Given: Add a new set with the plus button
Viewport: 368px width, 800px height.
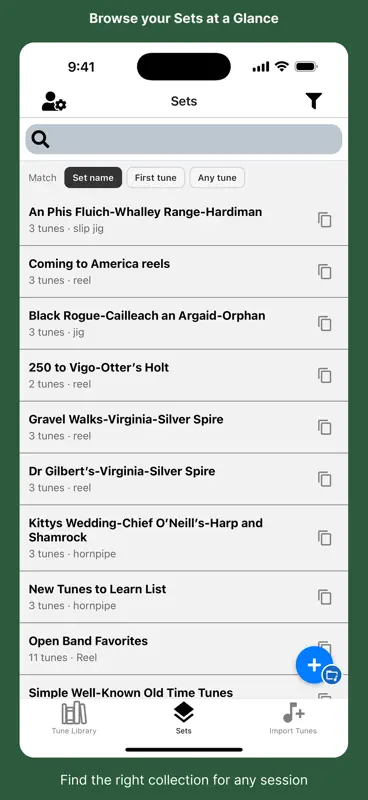Looking at the screenshot, I should click(314, 665).
